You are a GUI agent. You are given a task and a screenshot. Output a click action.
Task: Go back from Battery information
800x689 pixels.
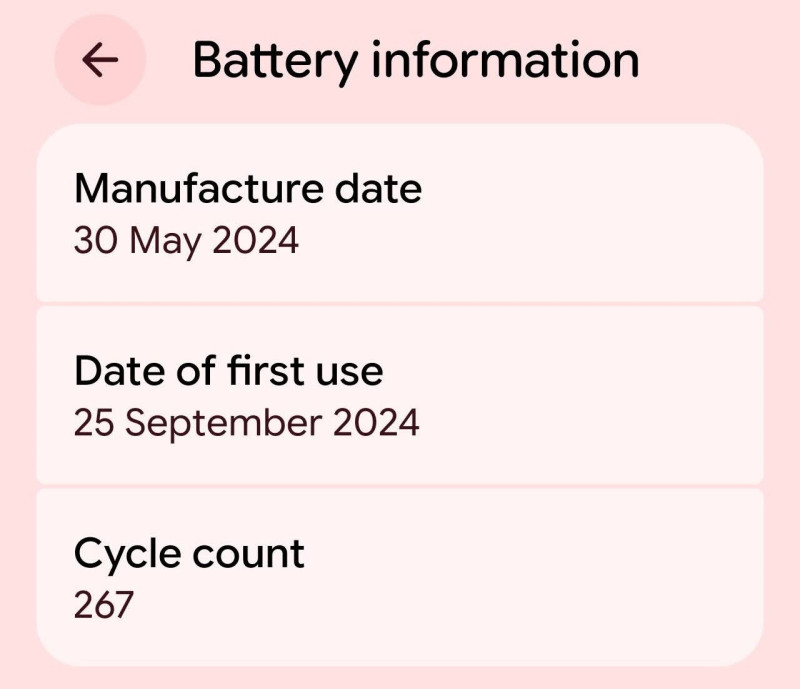pos(100,60)
